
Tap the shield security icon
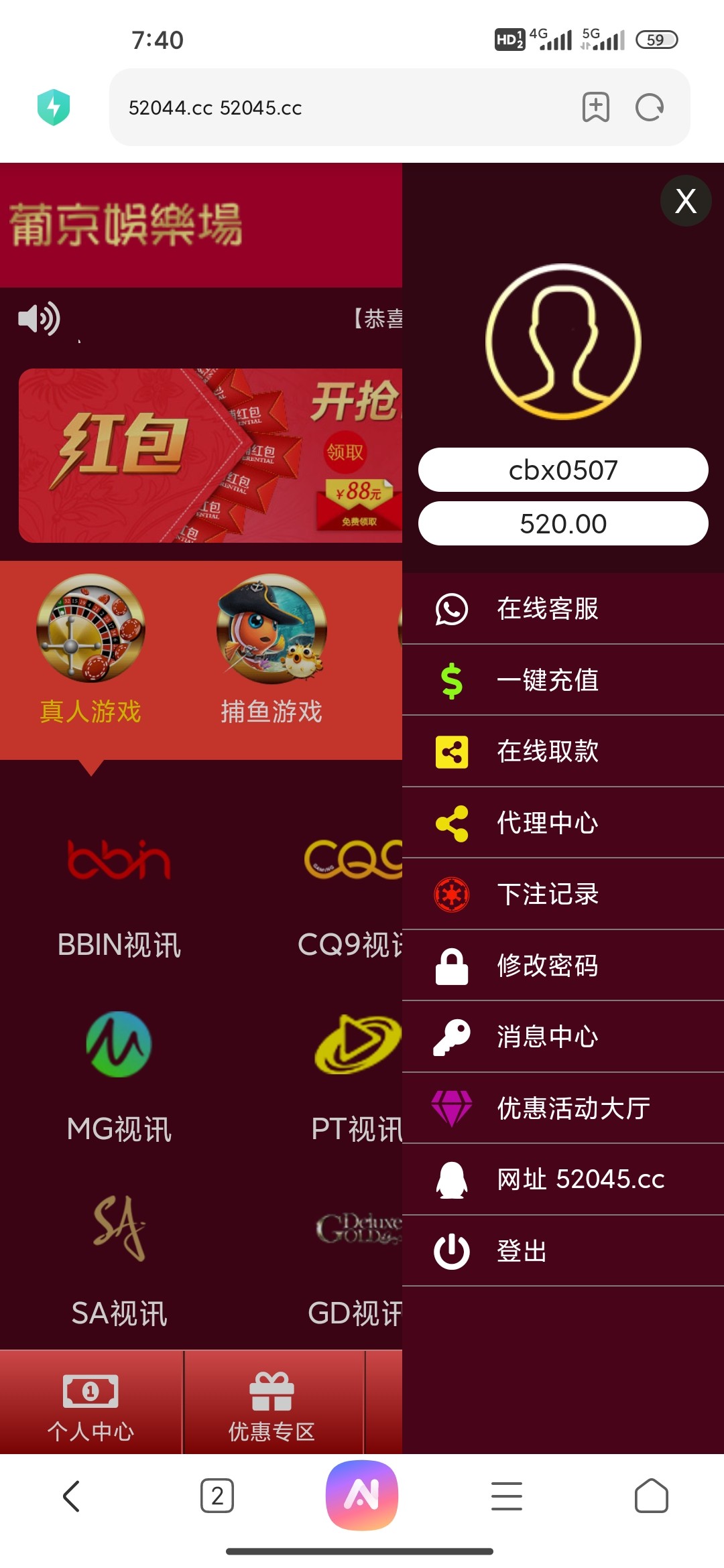pyautogui.click(x=54, y=107)
